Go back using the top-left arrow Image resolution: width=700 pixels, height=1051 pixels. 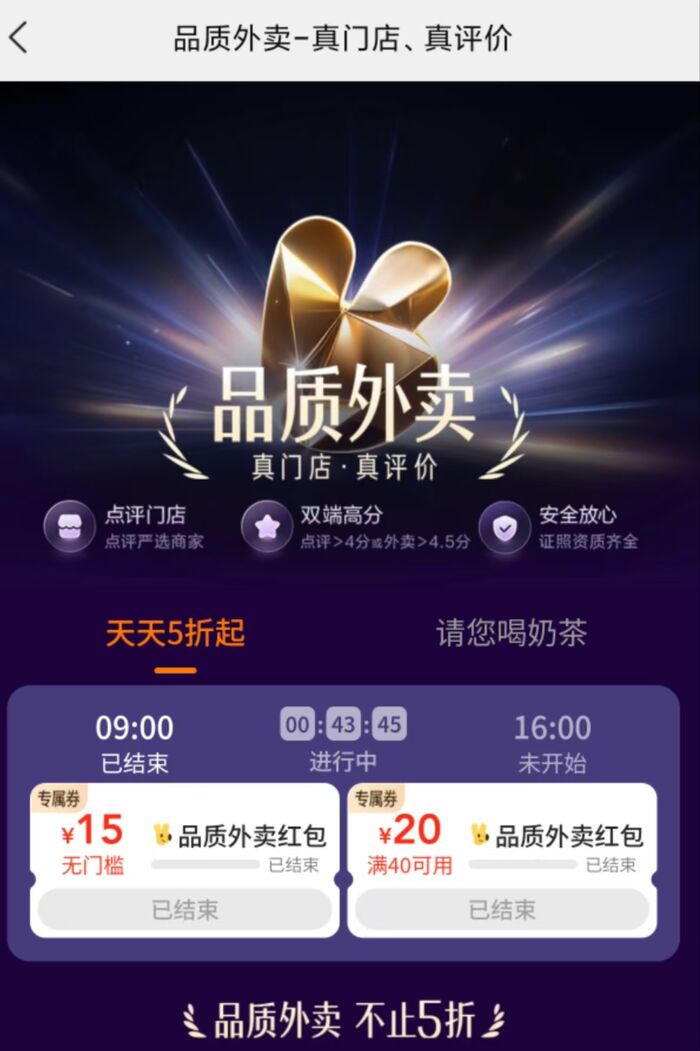19,38
